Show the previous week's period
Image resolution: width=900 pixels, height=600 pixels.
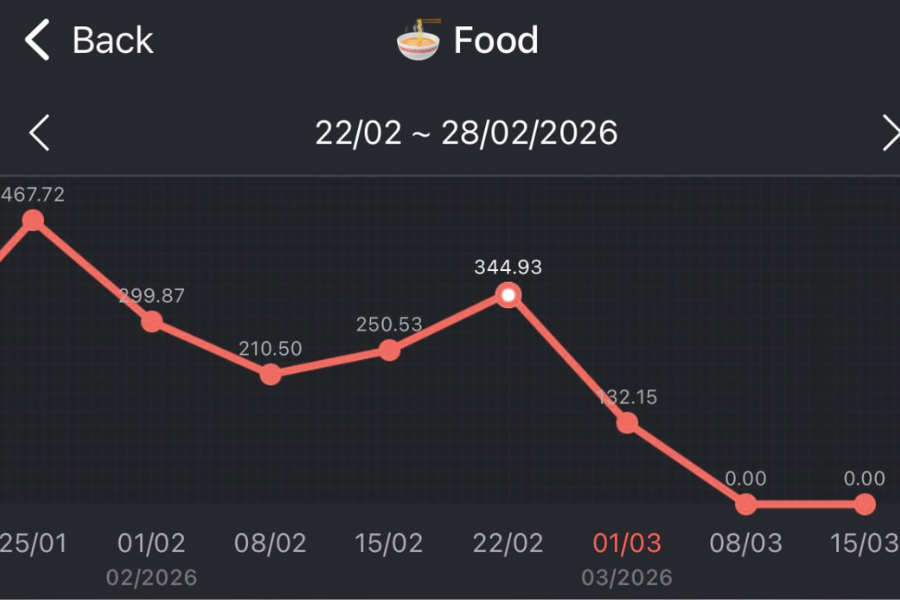pos(39,132)
